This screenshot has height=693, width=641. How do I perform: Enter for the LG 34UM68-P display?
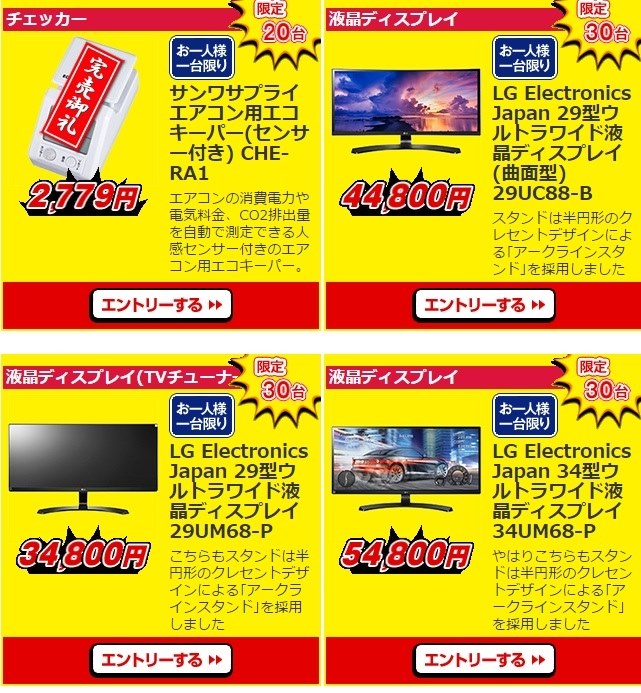(484, 660)
